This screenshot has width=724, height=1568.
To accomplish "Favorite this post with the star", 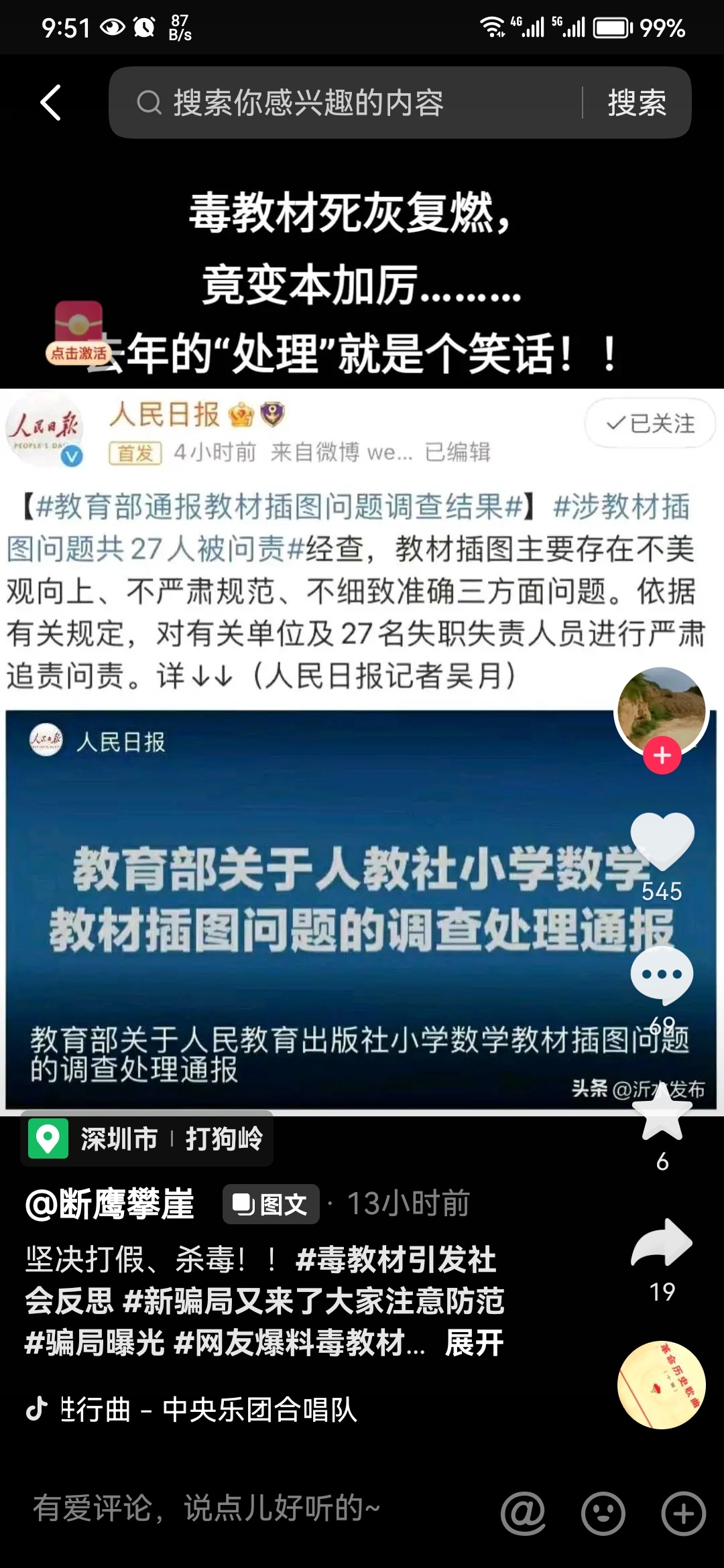I will (x=662, y=1112).
